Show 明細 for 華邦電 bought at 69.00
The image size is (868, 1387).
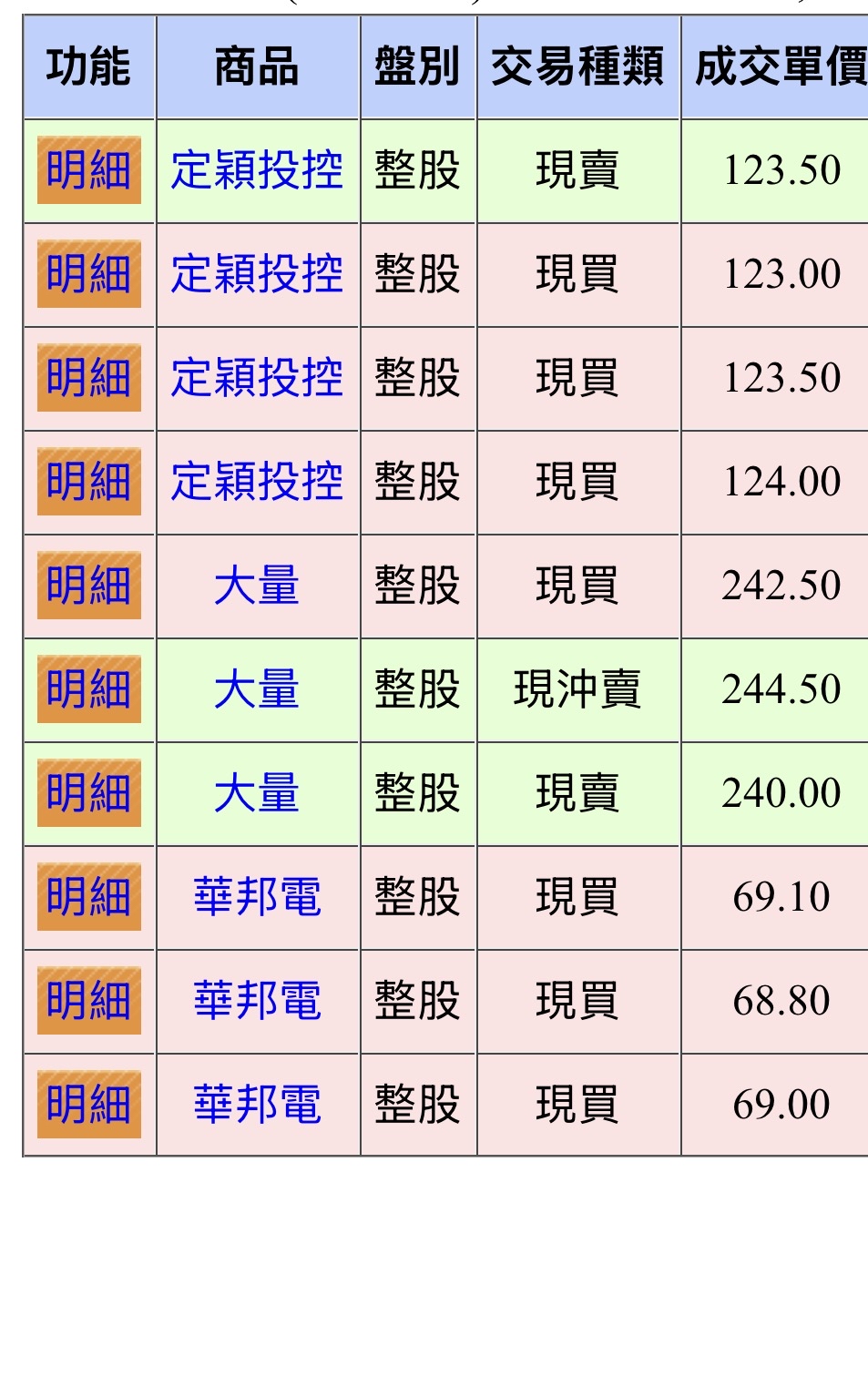[x=89, y=1105]
